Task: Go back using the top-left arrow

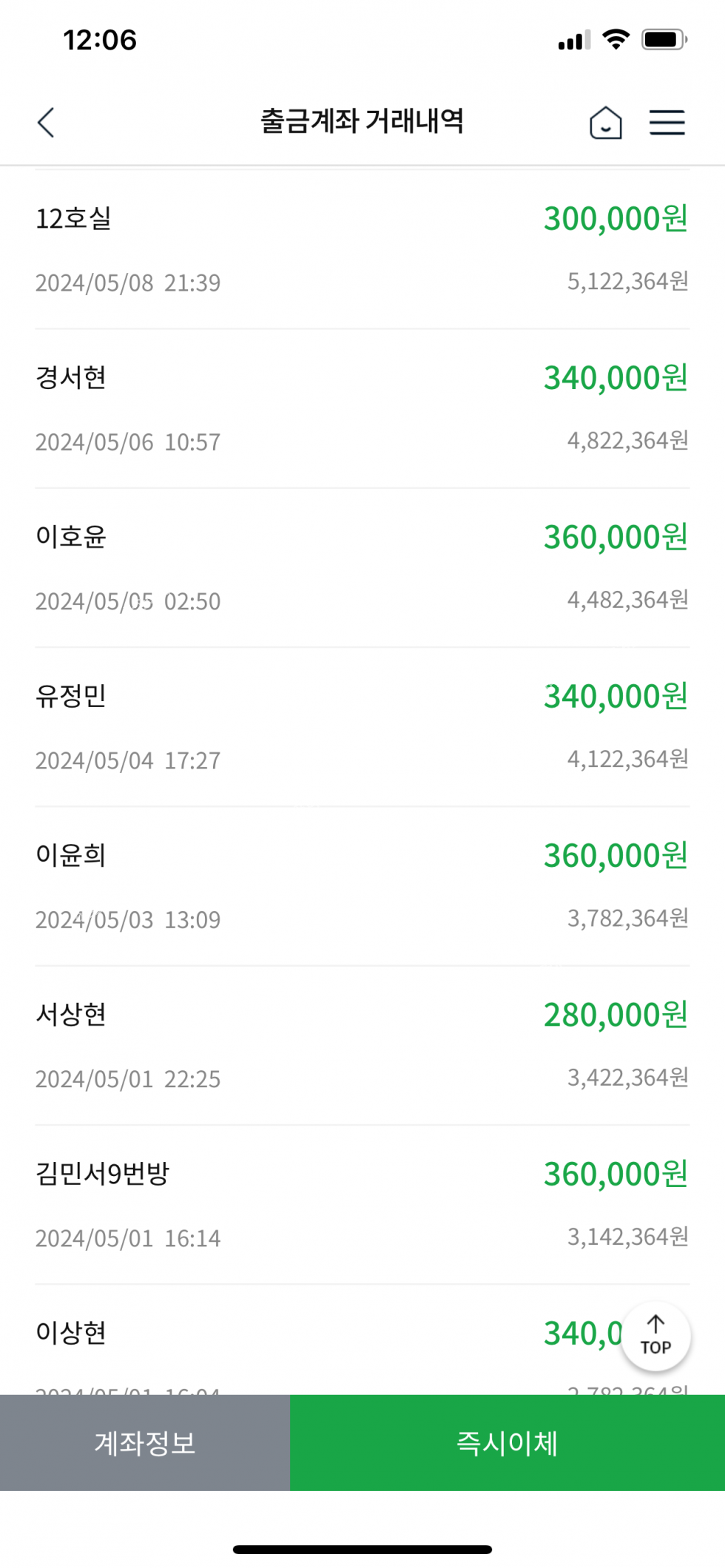Action: tap(46, 122)
